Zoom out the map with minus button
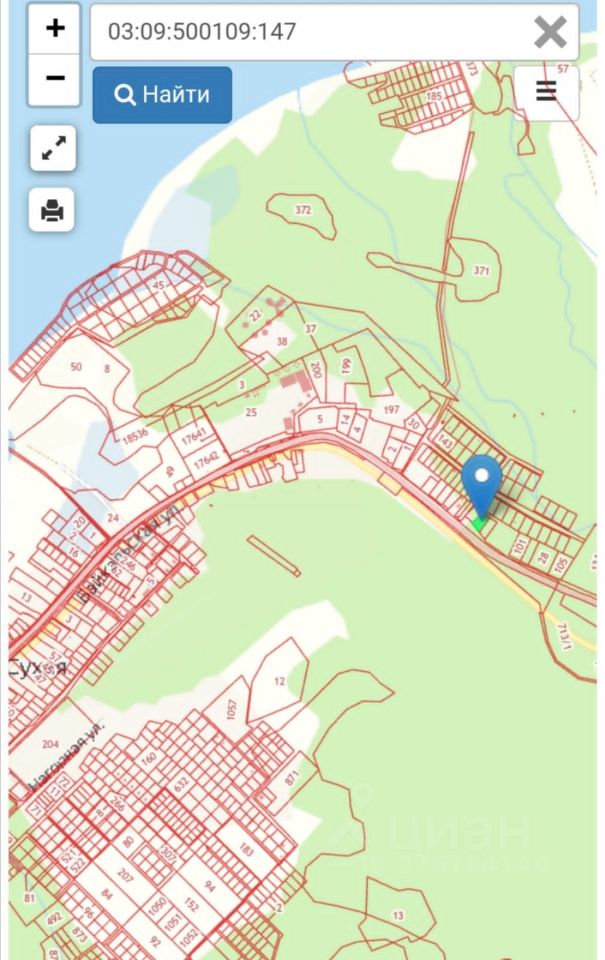Screen dimensions: 605x960 point(54,79)
